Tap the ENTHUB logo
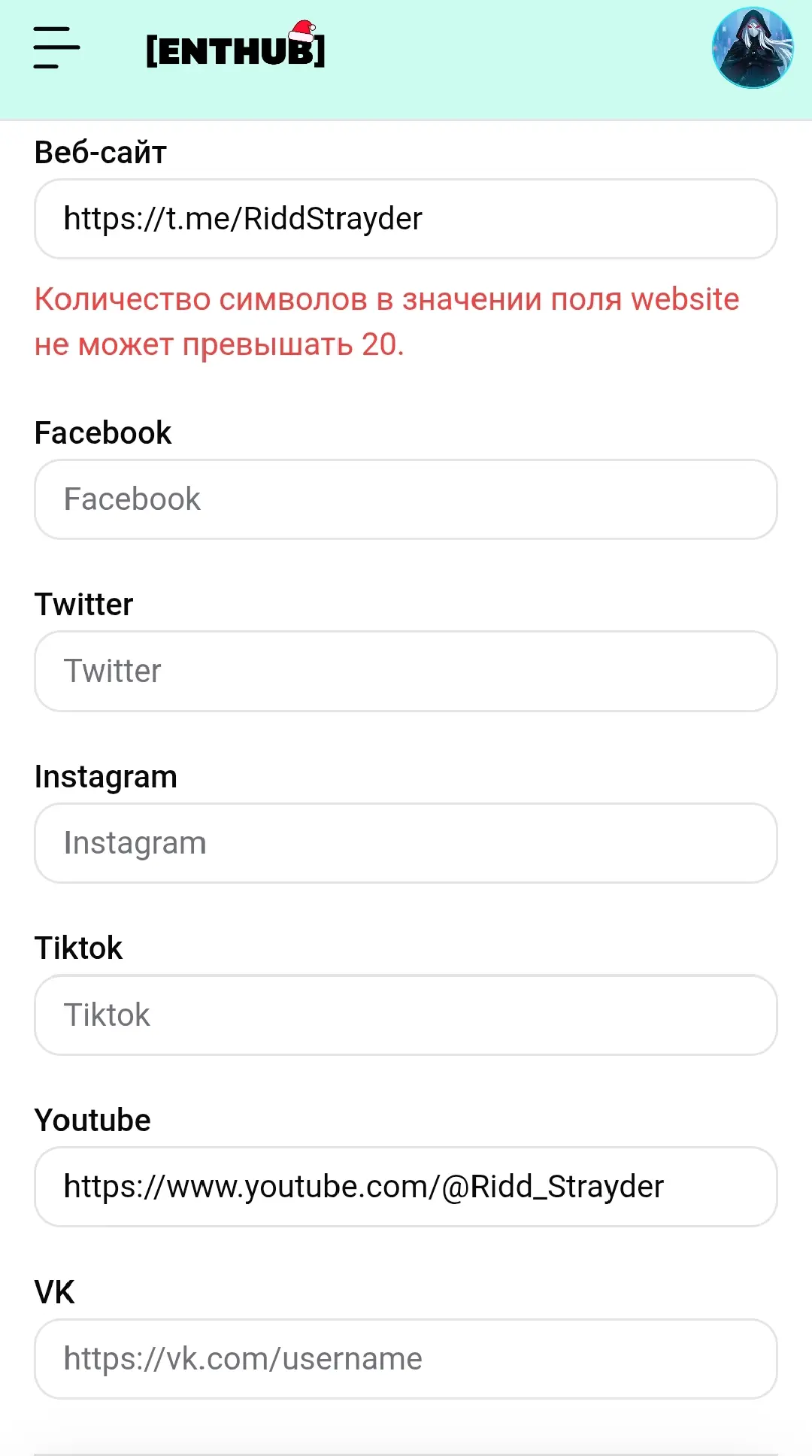Viewport: 812px width, 1456px height. coord(235,47)
